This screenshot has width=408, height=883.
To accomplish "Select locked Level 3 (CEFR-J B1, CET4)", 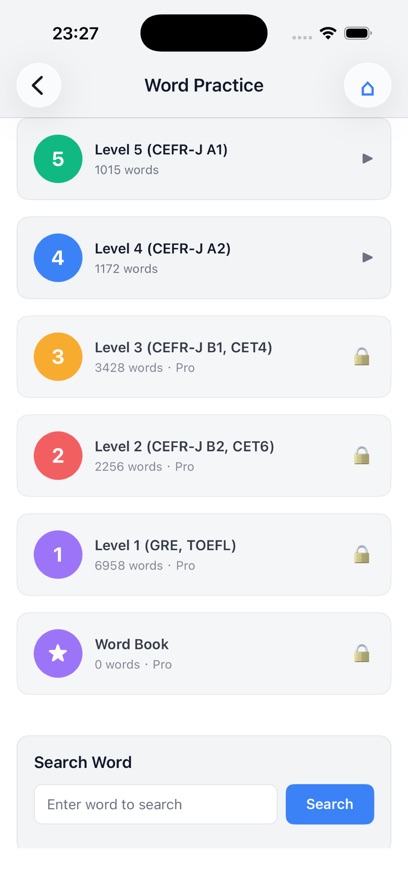I will point(204,357).
